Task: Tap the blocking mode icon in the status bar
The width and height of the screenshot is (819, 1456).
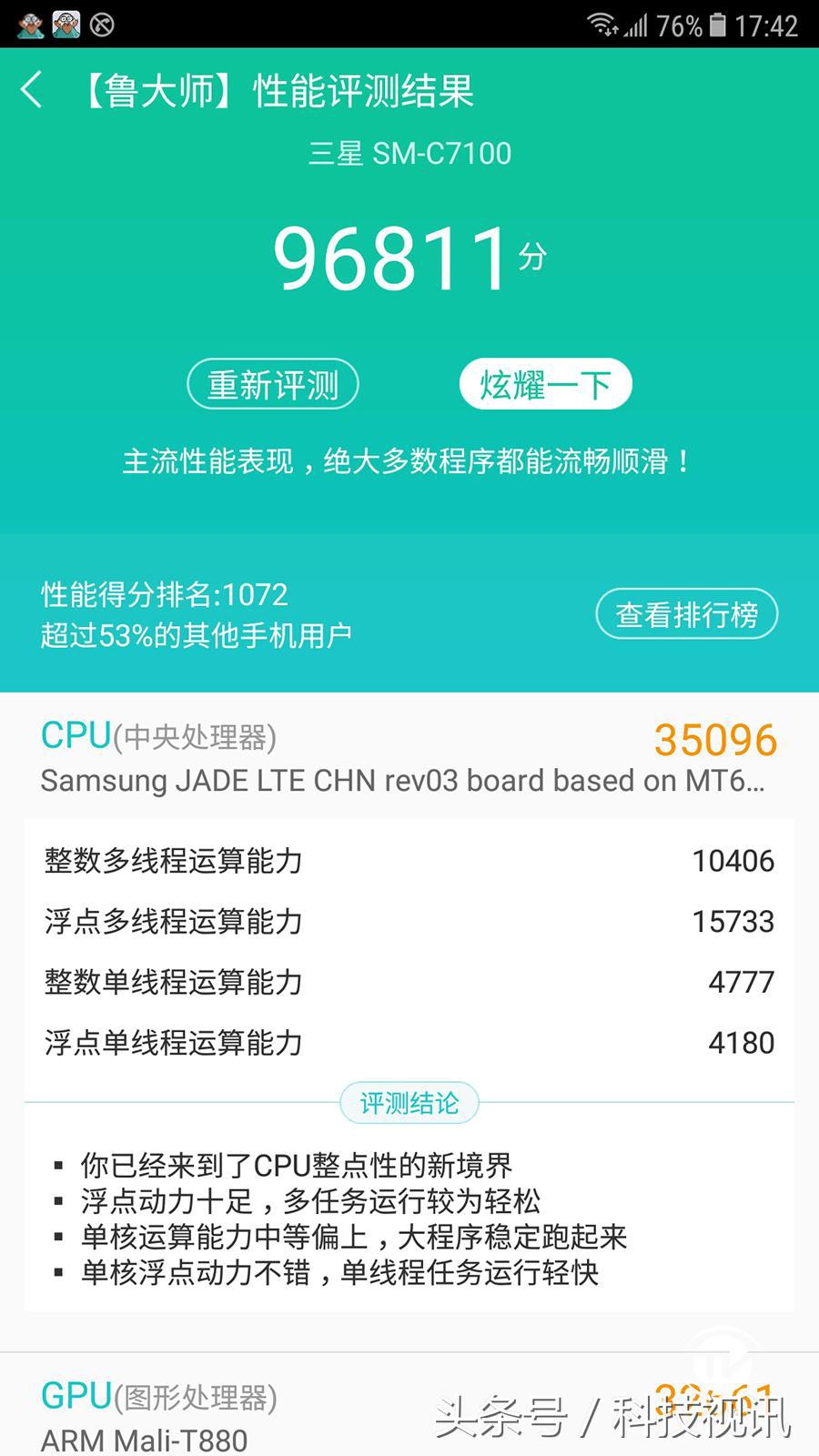Action: pyautogui.click(x=103, y=25)
